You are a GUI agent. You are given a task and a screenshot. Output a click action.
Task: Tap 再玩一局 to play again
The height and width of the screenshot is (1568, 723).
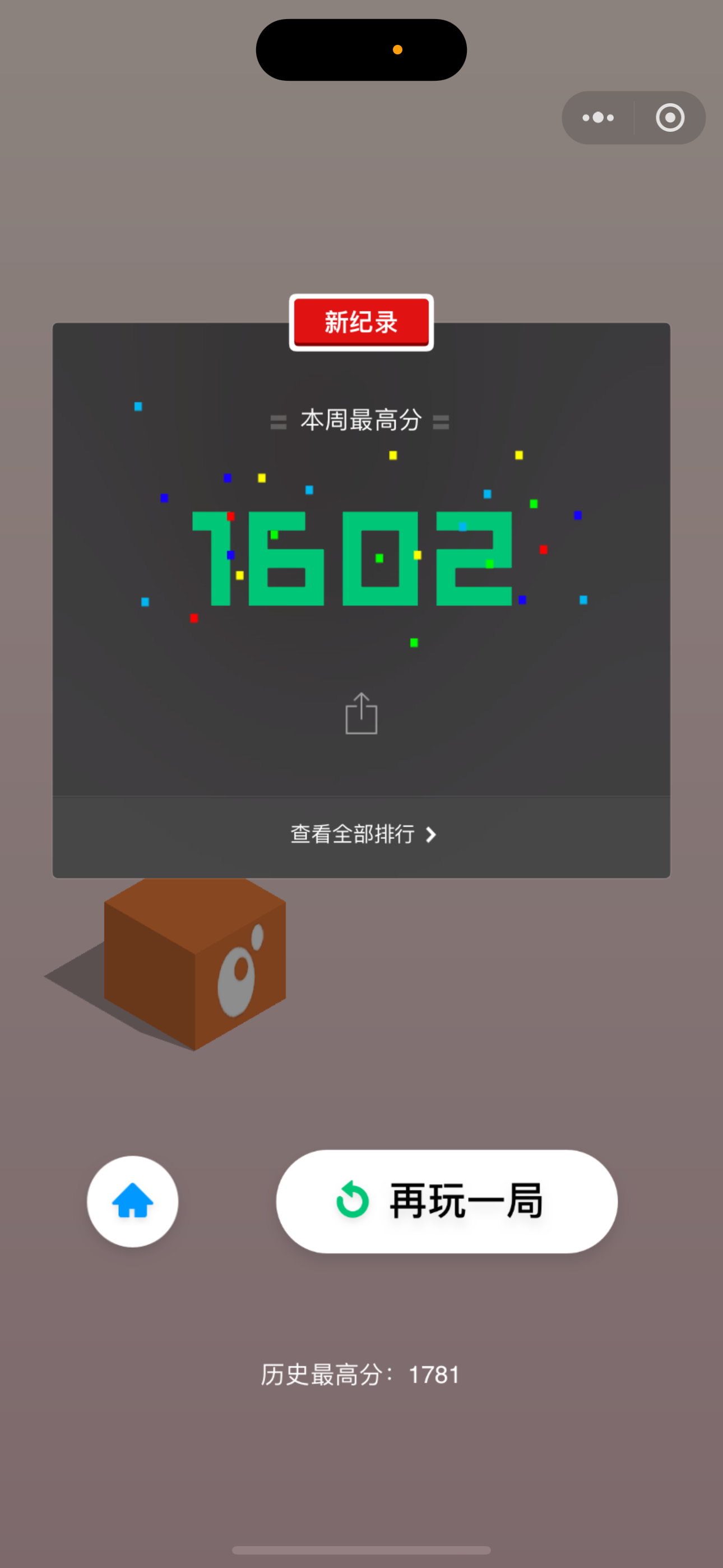tap(447, 1201)
